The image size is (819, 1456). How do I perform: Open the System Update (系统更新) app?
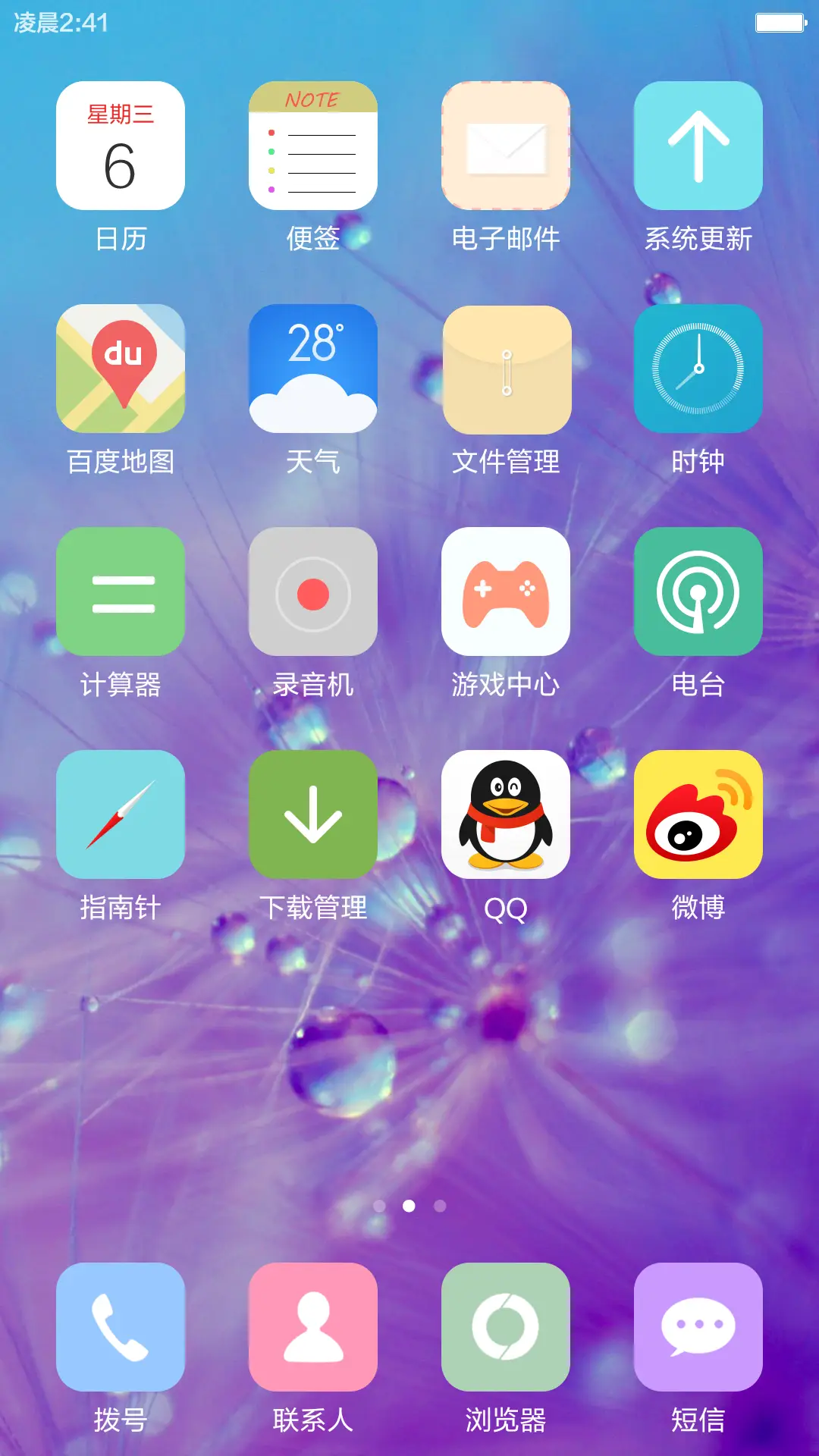click(698, 146)
